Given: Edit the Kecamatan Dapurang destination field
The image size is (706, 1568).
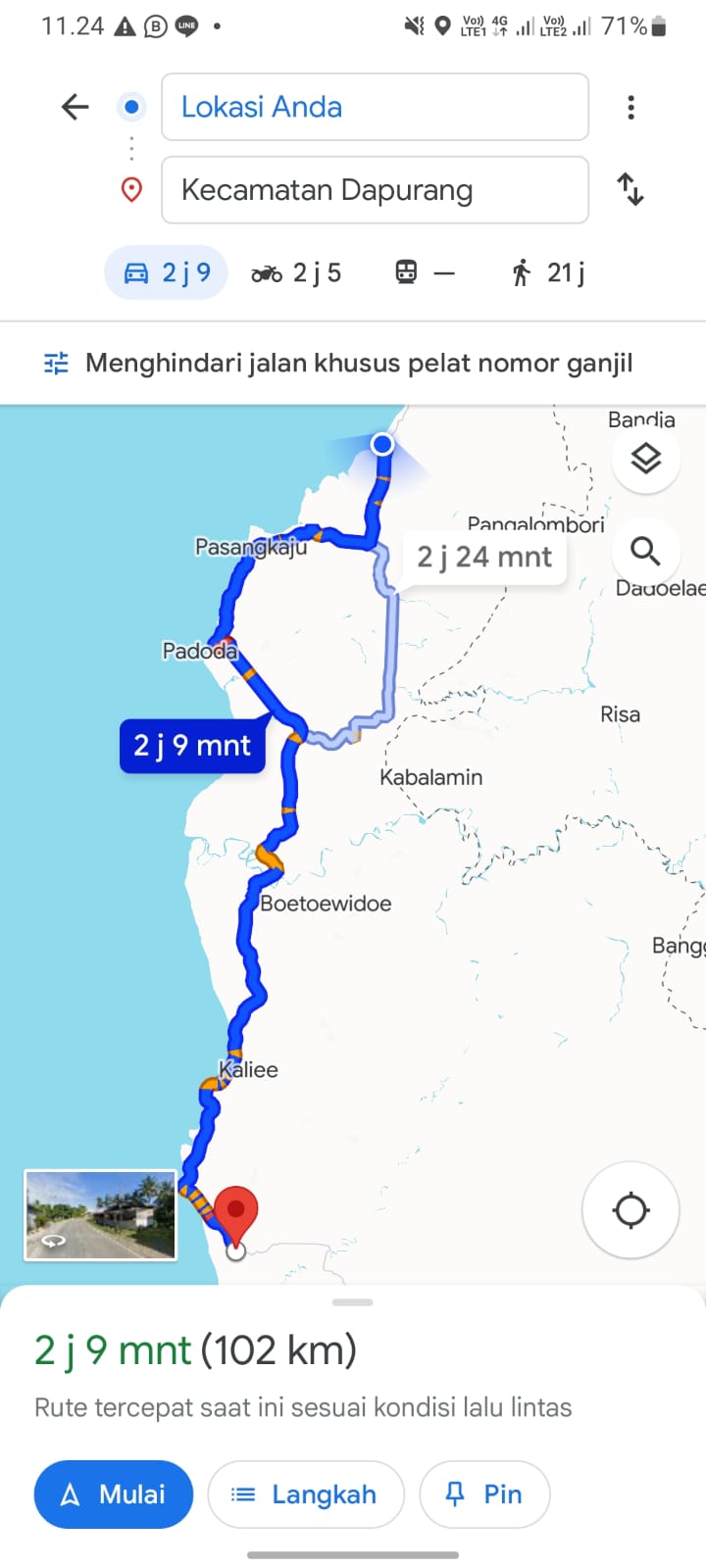Looking at the screenshot, I should coord(375,189).
